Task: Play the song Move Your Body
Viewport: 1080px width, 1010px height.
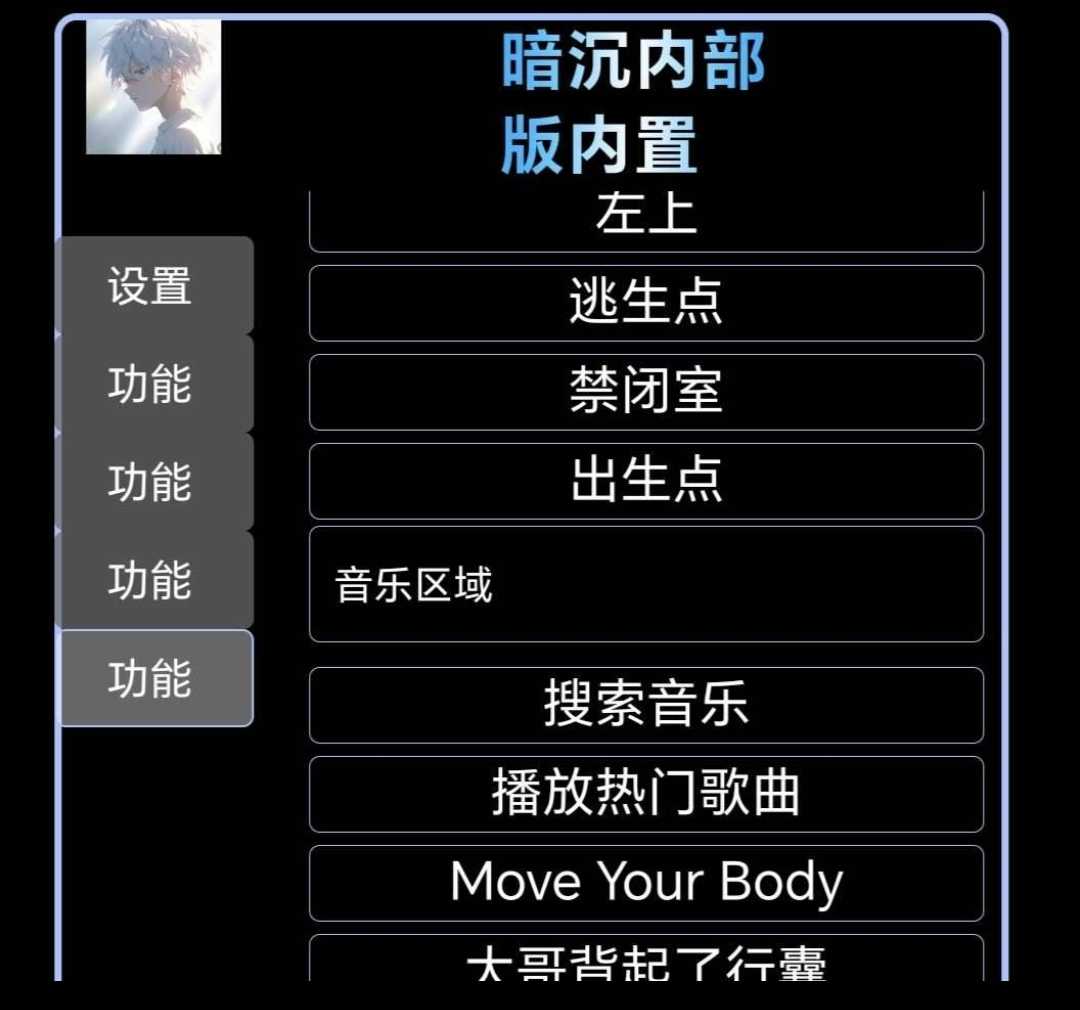Action: click(x=646, y=883)
